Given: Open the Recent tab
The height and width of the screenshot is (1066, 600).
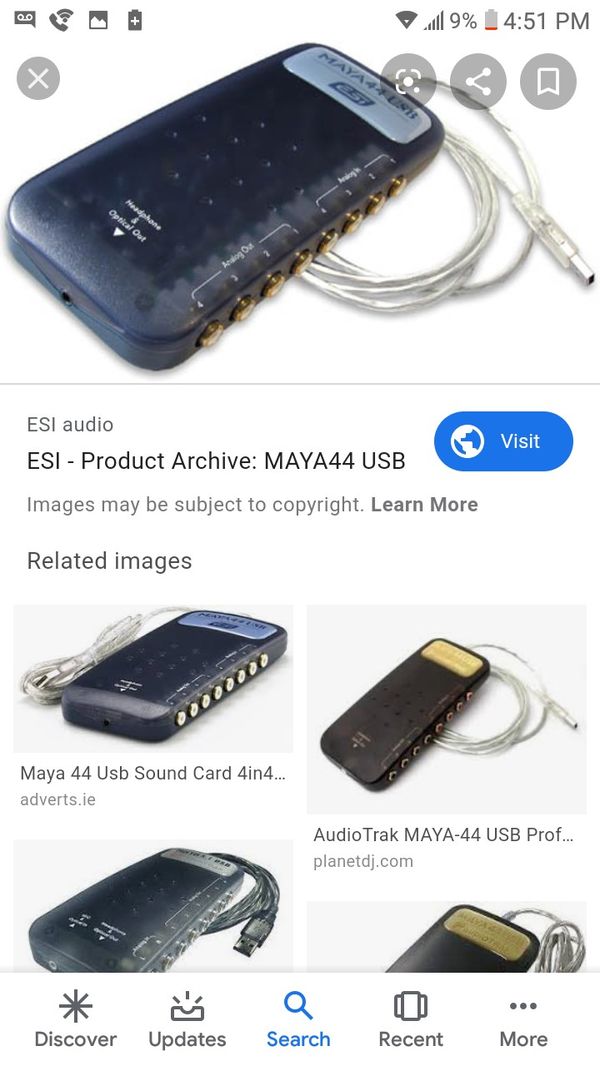Looking at the screenshot, I should [410, 1020].
